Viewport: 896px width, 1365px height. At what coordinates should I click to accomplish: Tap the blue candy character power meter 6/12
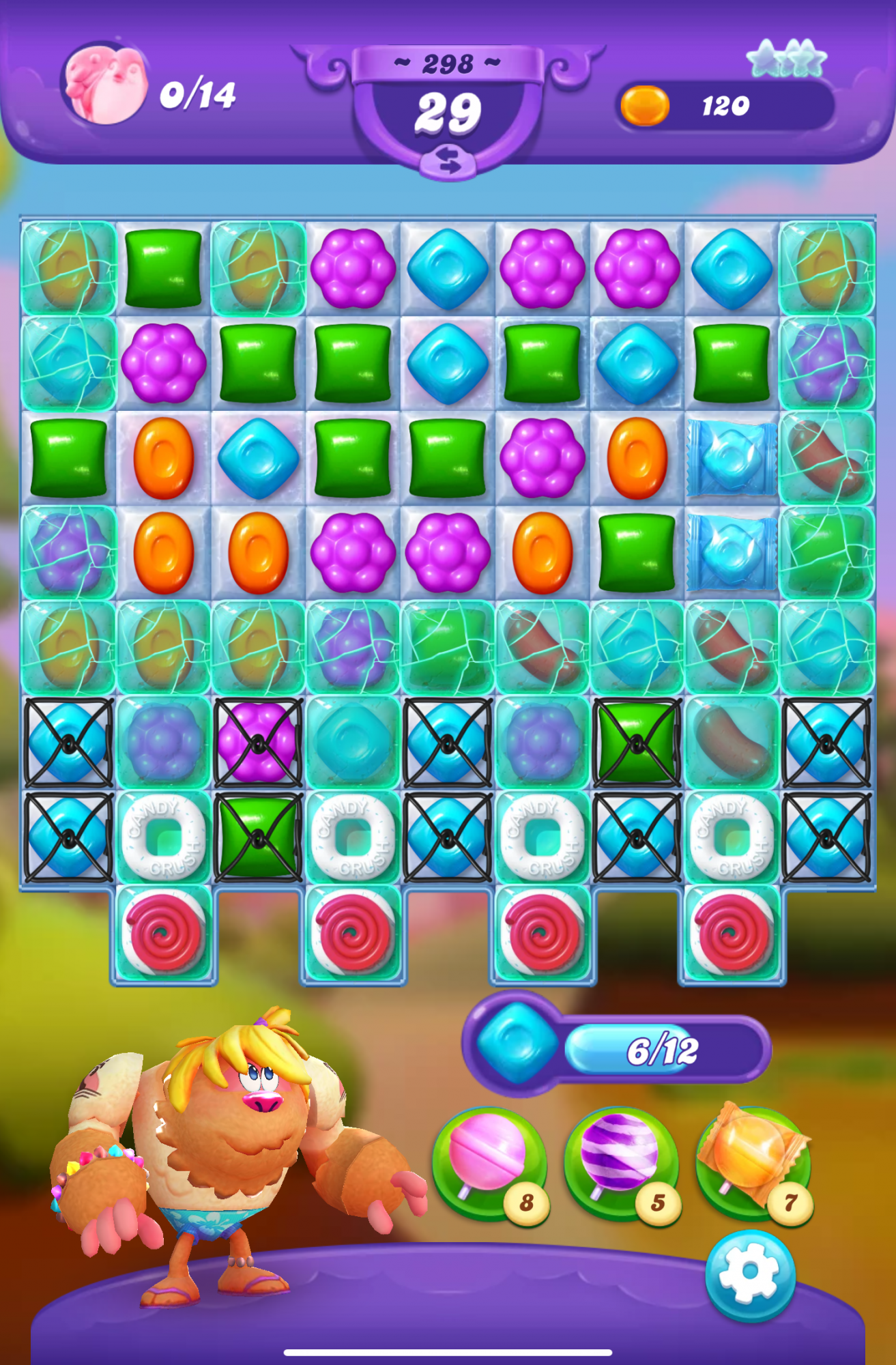pyautogui.click(x=618, y=1049)
